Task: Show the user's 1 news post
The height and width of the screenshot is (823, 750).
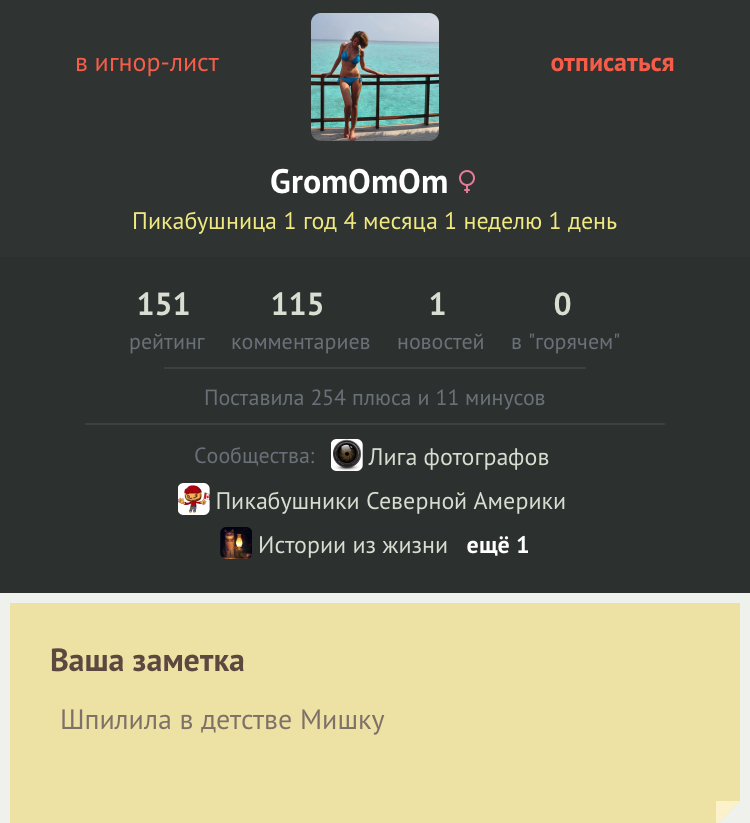Action: click(x=440, y=320)
